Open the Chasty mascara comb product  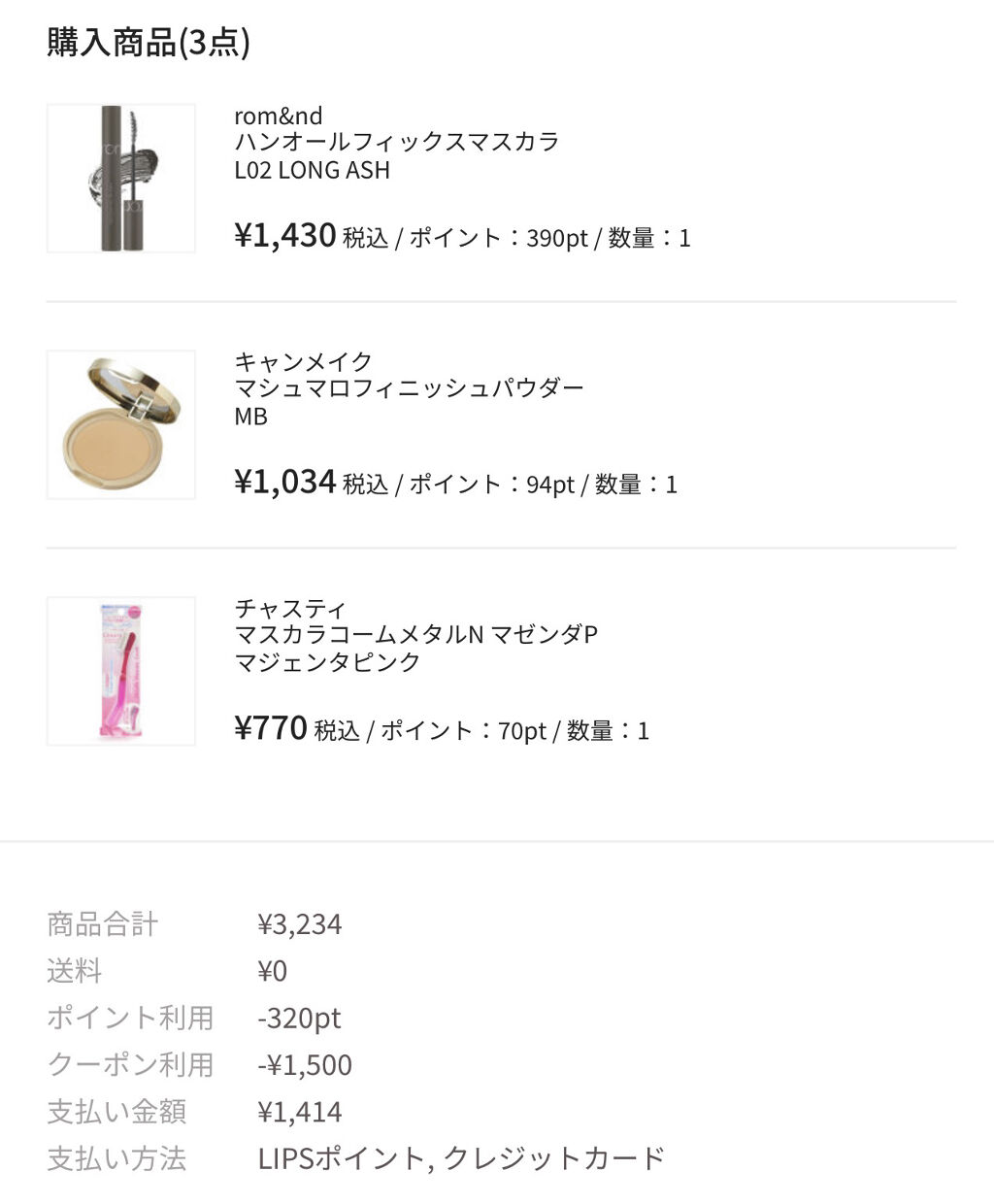click(415, 635)
